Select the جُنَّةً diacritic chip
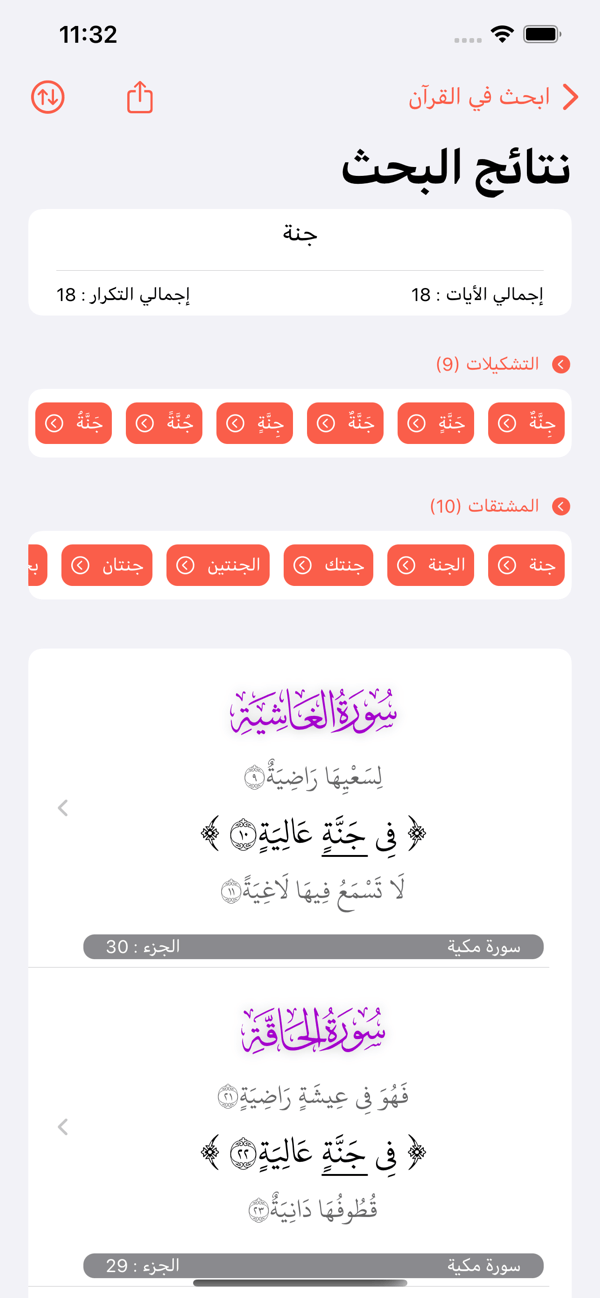The height and width of the screenshot is (1298, 600). tap(164, 423)
